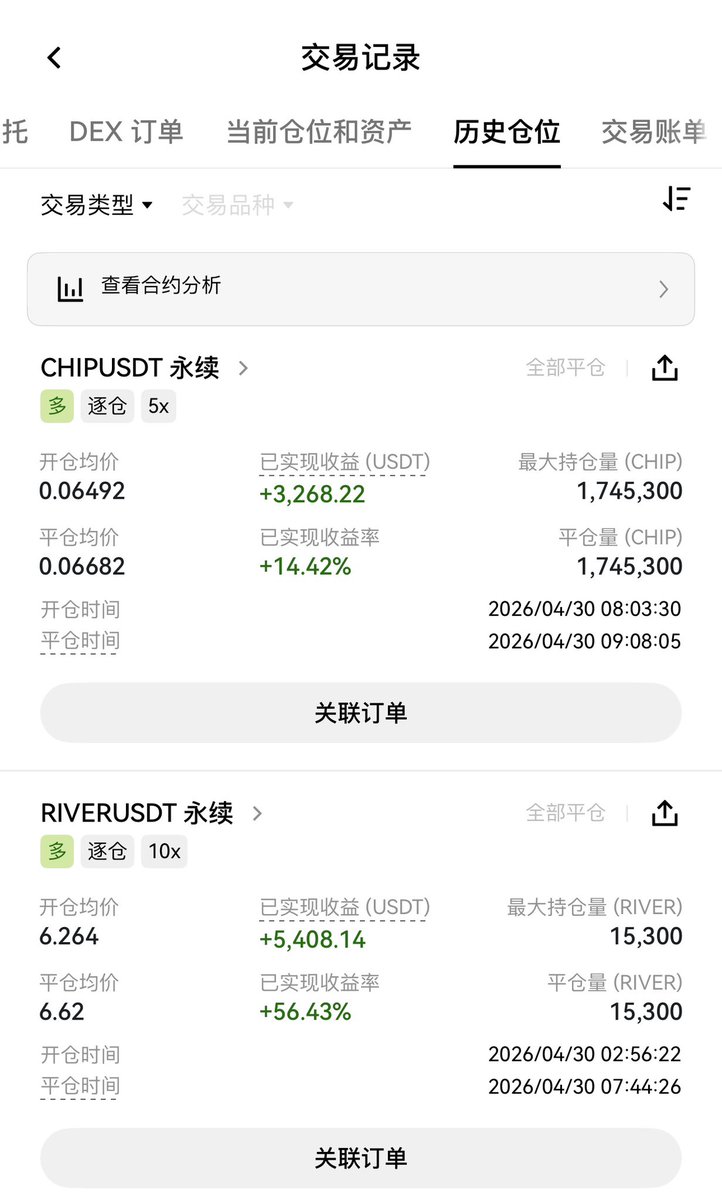Share the RIVERUSDT position record
Viewport: 722px width, 1200px height.
665,813
